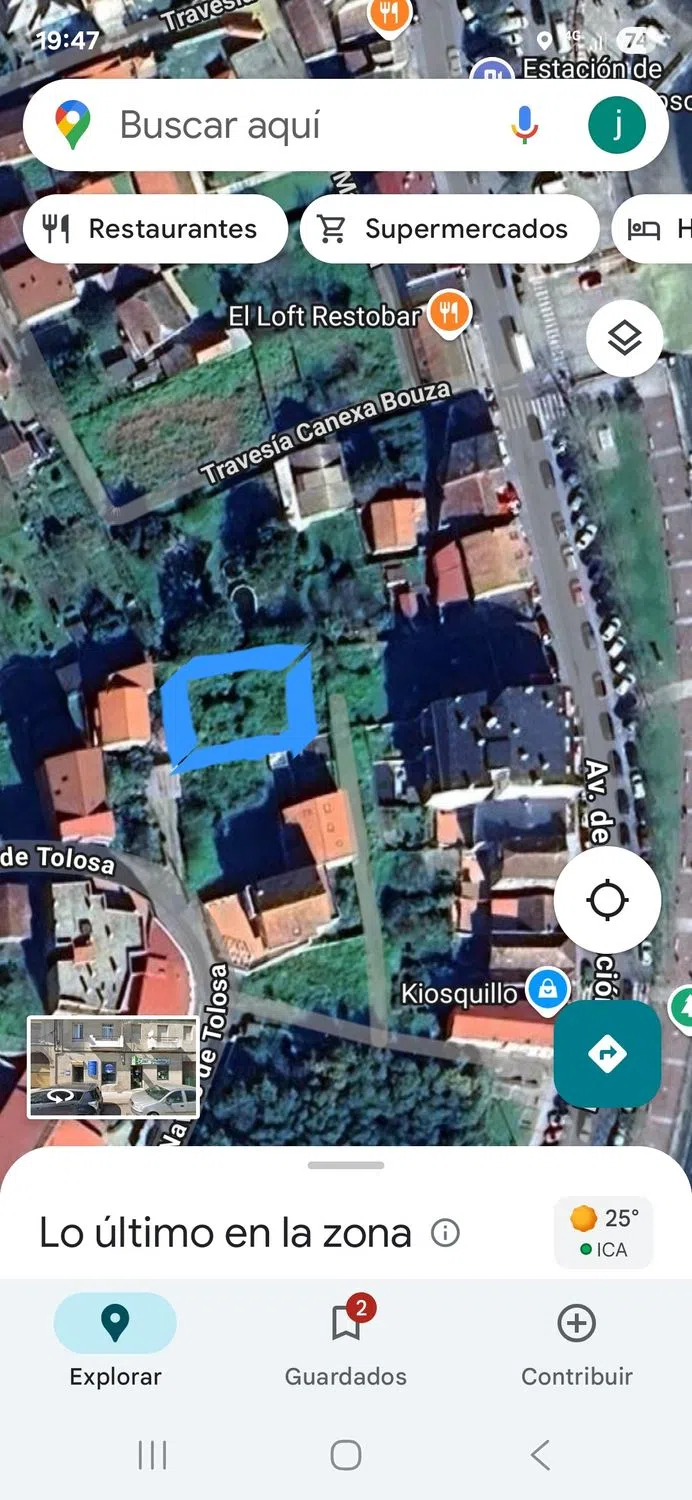692x1500 pixels.
Task: Open the account profile avatar
Action: tap(616, 126)
